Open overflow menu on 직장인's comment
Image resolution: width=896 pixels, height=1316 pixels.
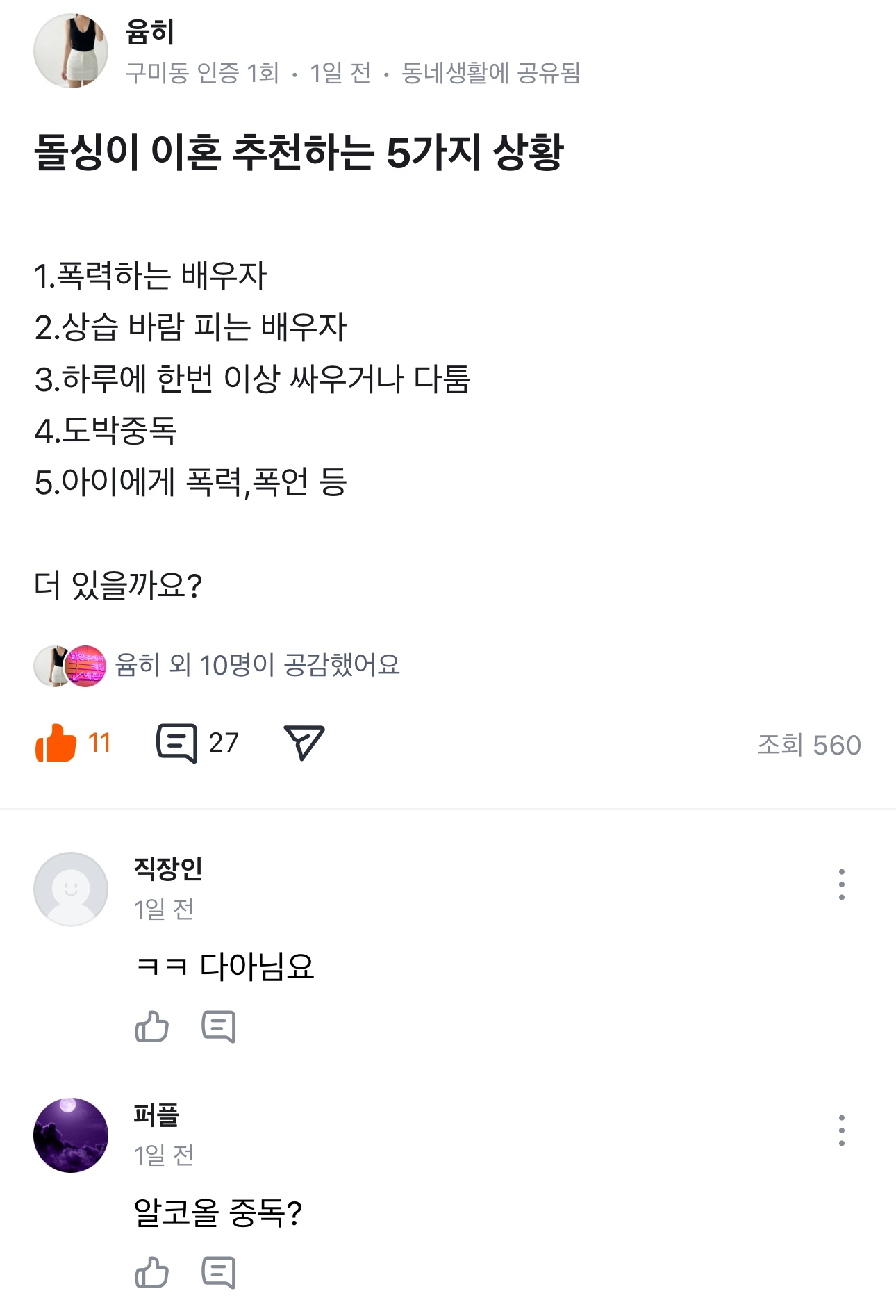(x=841, y=885)
